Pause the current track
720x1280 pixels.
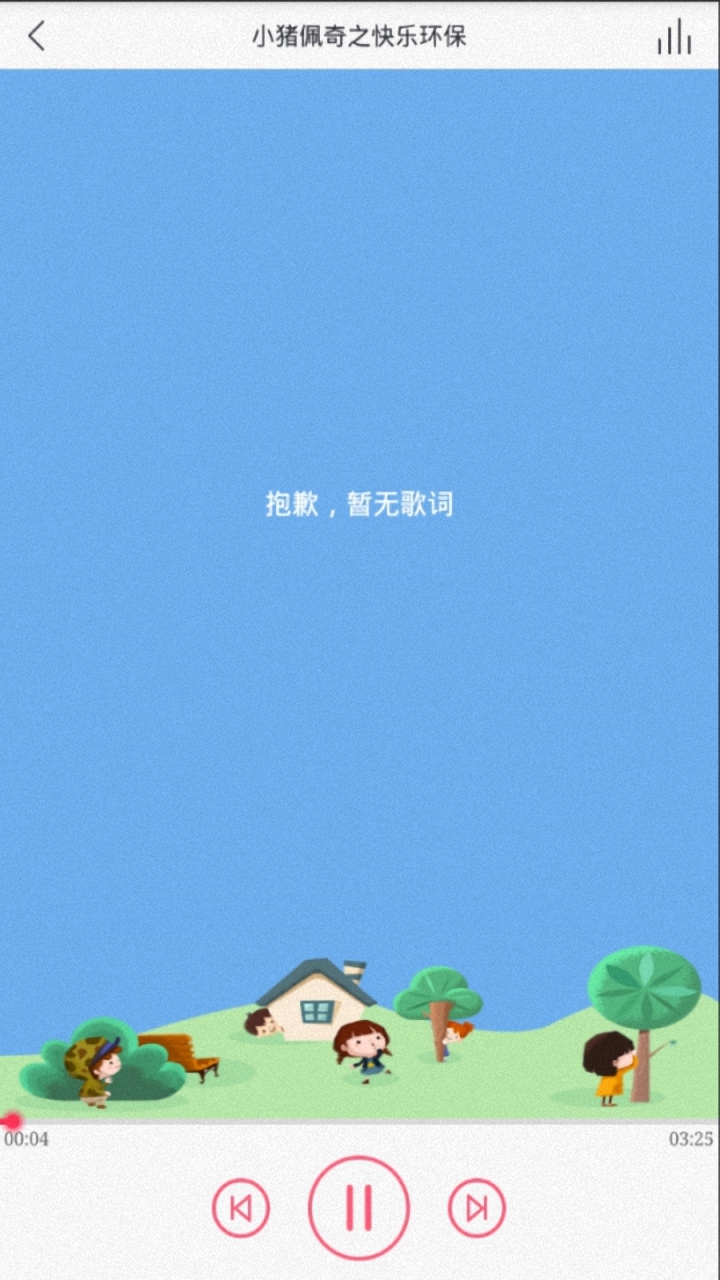click(x=359, y=1208)
